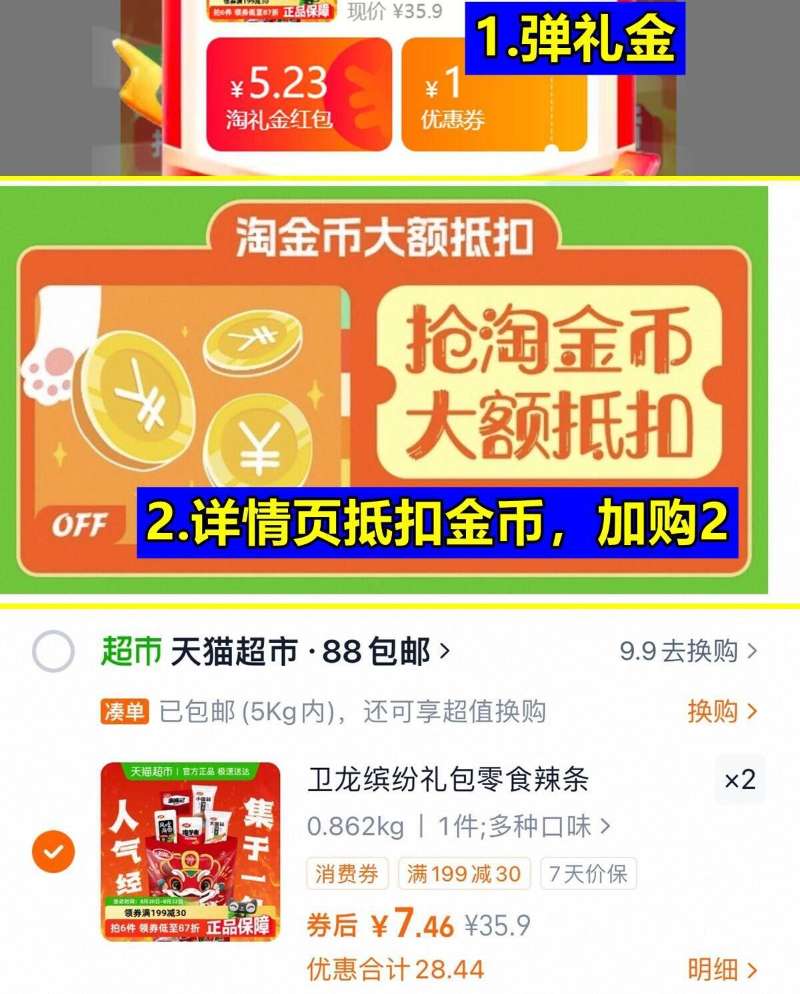Click the 正品保障 badge on the product image
800x994 pixels.
pyautogui.click(x=237, y=925)
